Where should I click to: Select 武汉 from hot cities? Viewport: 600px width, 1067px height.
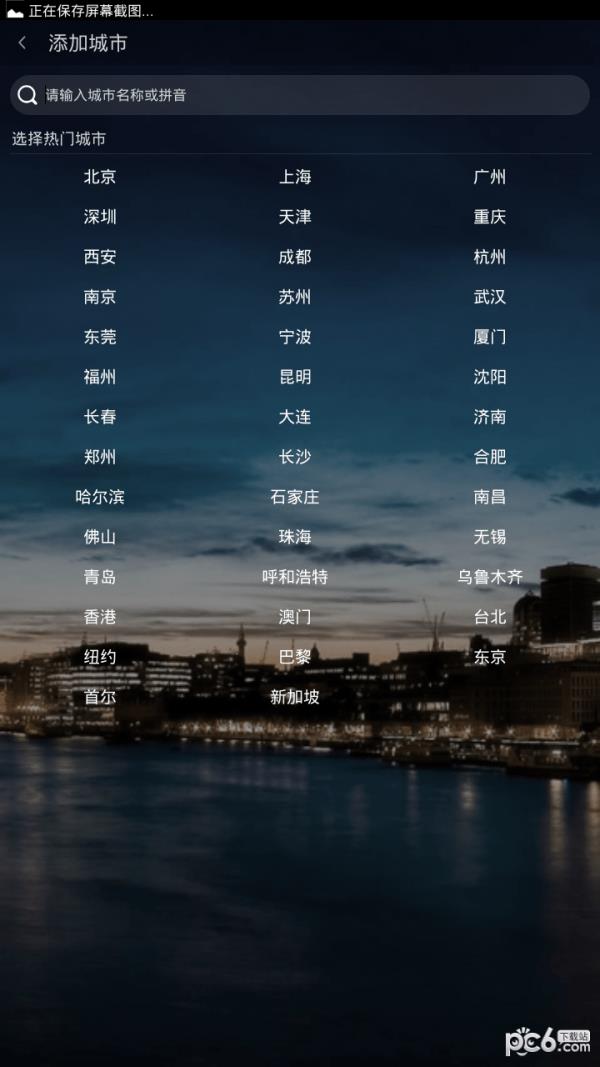pyautogui.click(x=490, y=297)
